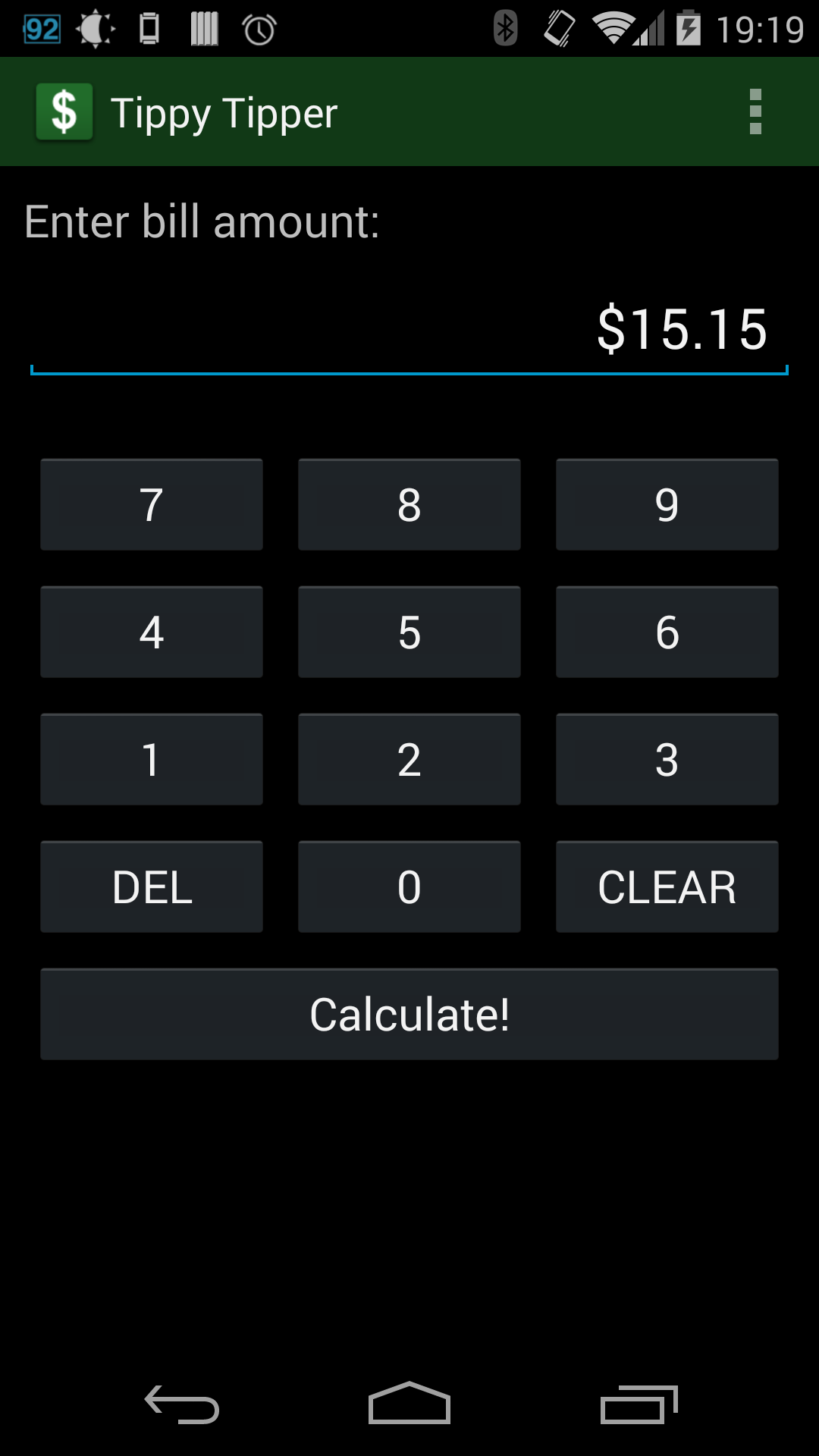819x1456 pixels.
Task: Tap Calculate! to compute the tip
Action: pos(409,1014)
